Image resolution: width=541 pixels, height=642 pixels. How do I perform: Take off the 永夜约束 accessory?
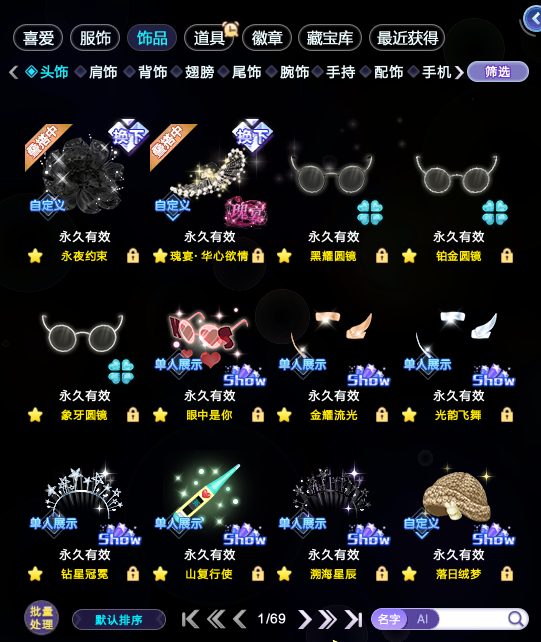pos(128,136)
